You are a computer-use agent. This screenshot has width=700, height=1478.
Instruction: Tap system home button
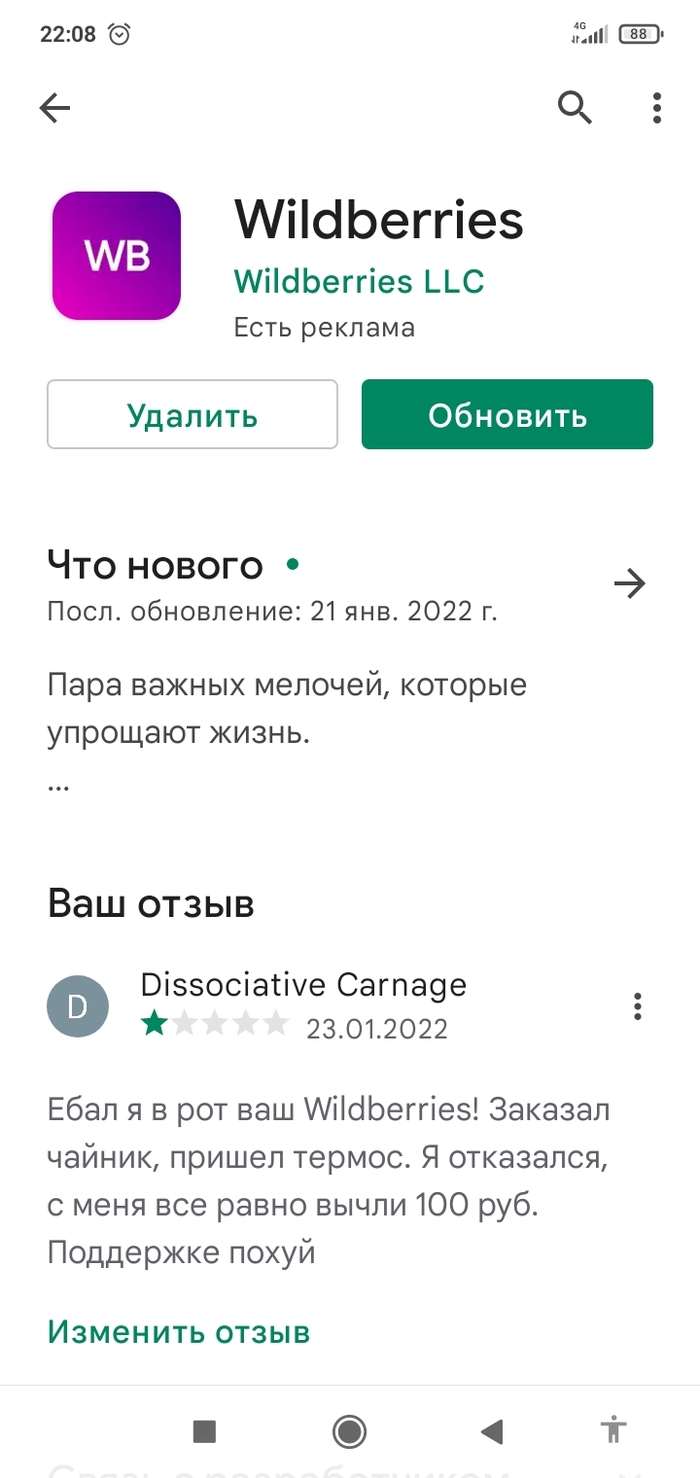click(x=350, y=1432)
